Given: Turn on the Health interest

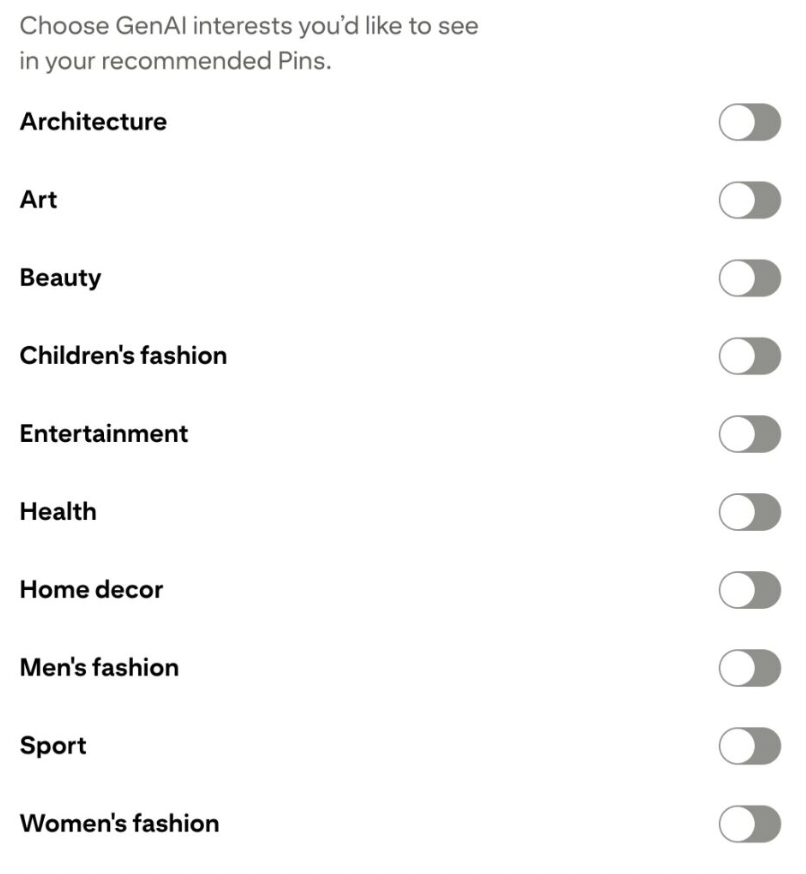Looking at the screenshot, I should 749,512.
